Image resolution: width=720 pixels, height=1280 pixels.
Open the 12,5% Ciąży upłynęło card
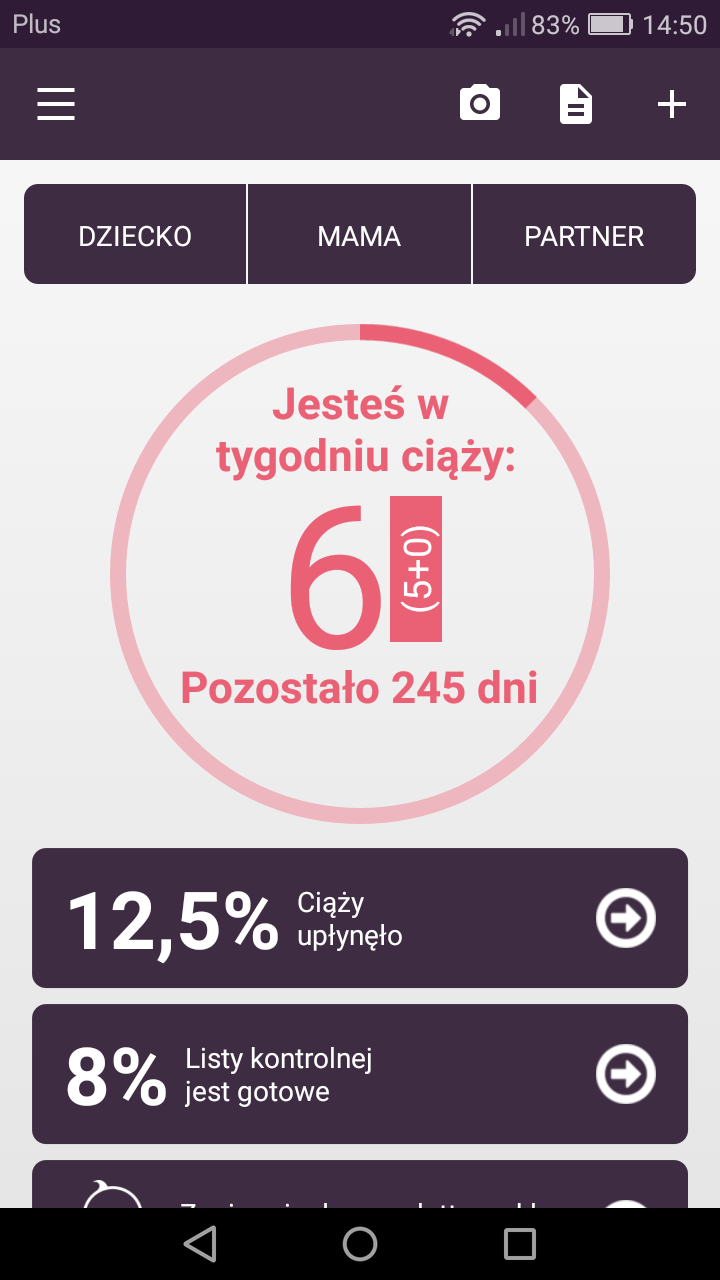[360, 918]
